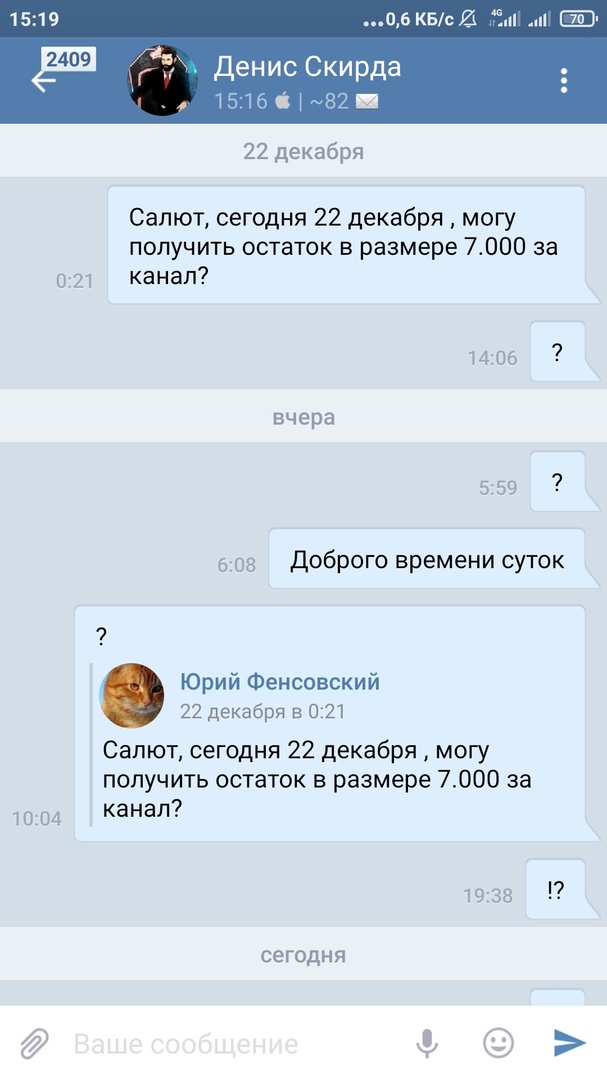
Task: Send the message with the arrow icon
Action: click(570, 1043)
